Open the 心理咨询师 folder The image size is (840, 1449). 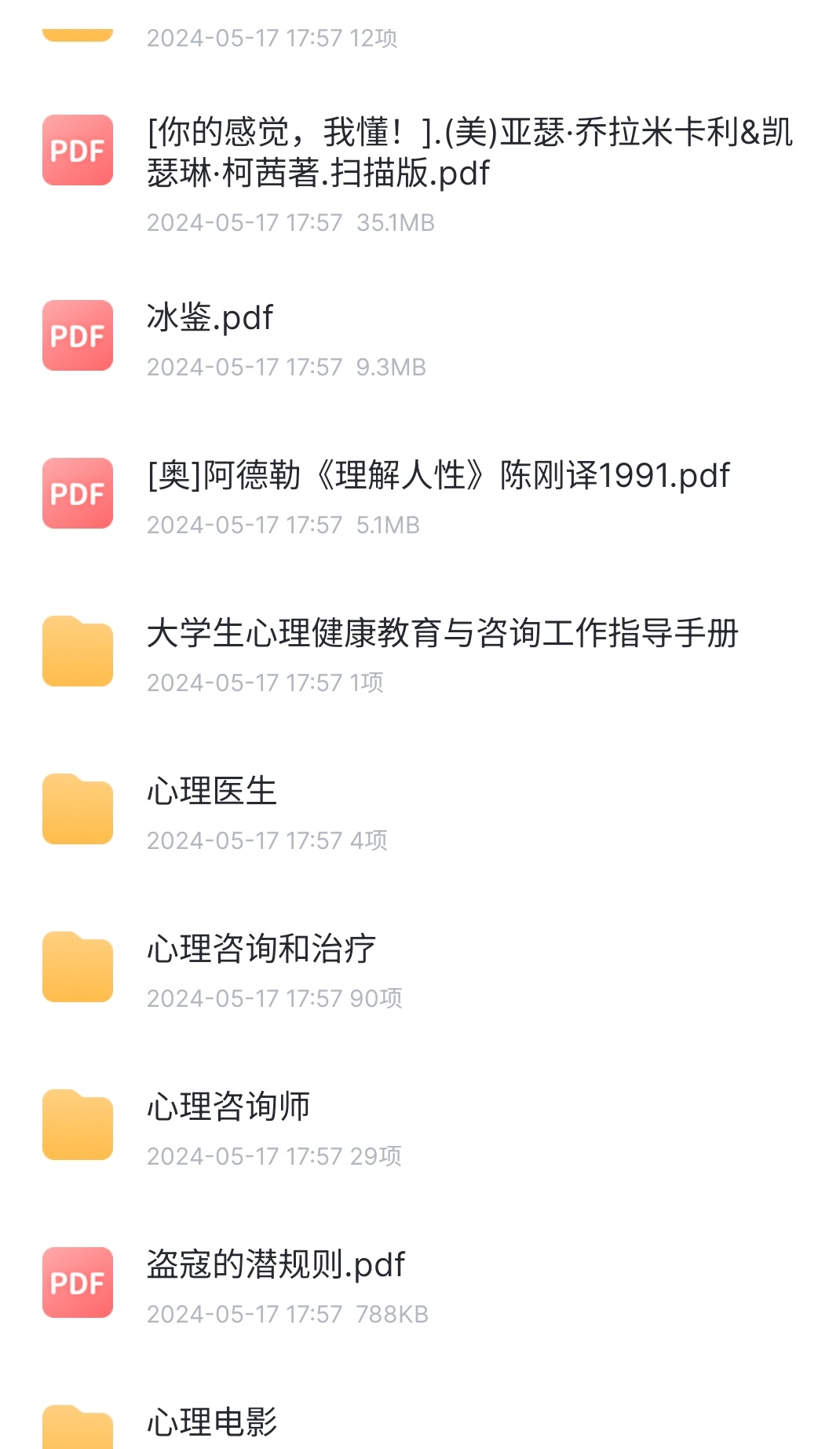point(228,1107)
